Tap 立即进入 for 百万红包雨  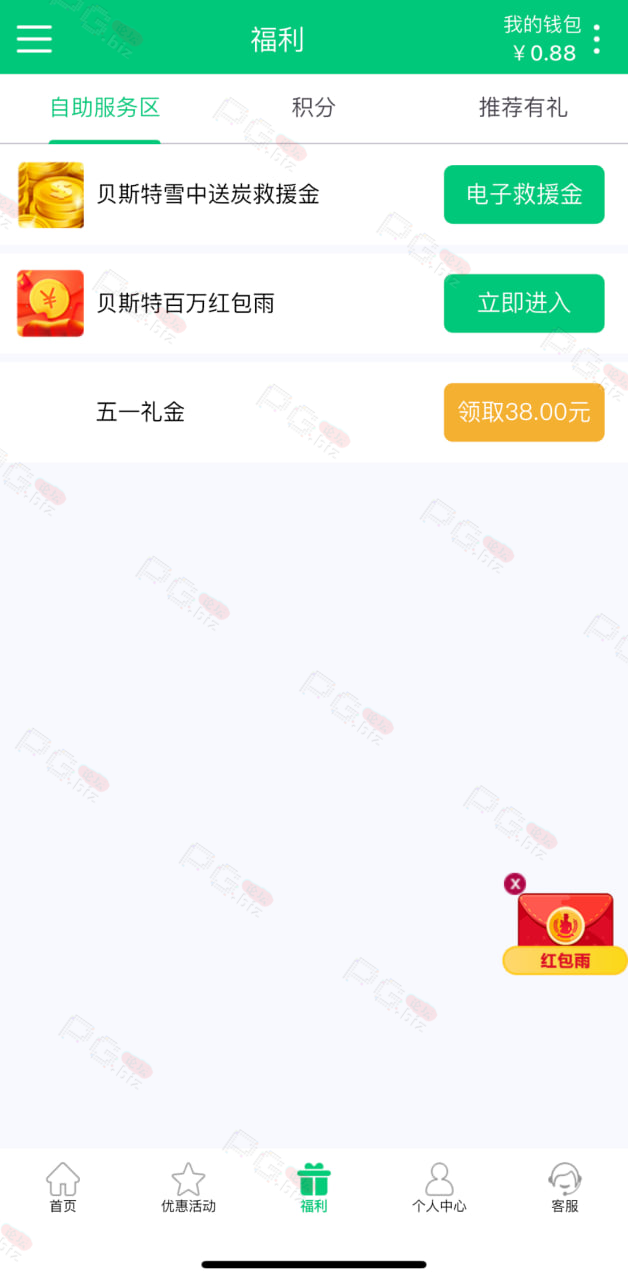(x=524, y=303)
